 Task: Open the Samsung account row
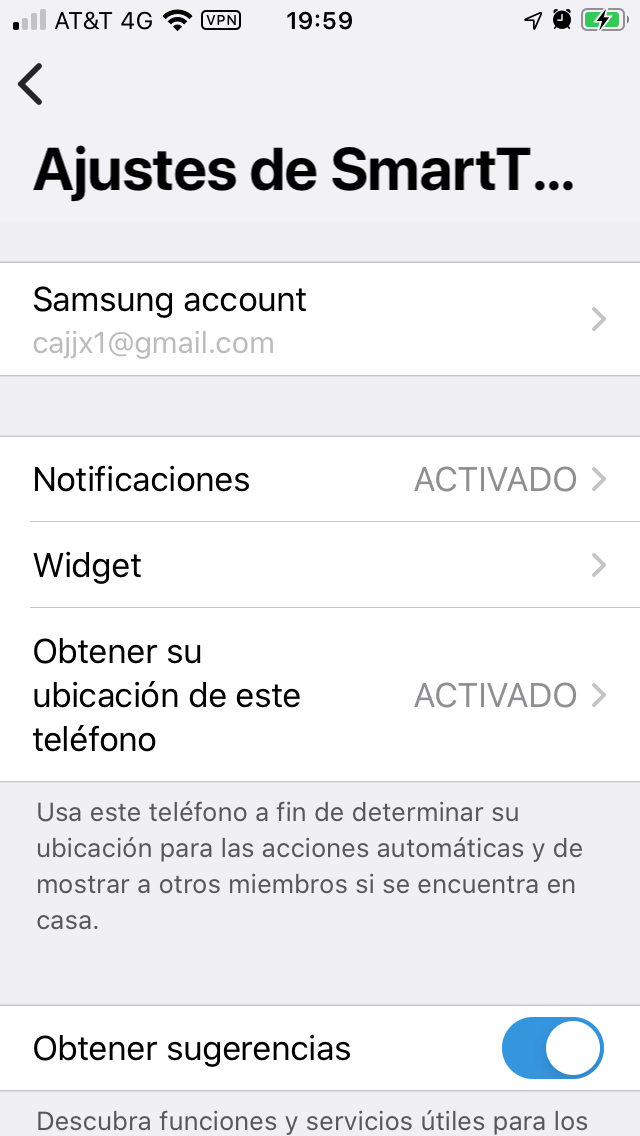[320, 319]
